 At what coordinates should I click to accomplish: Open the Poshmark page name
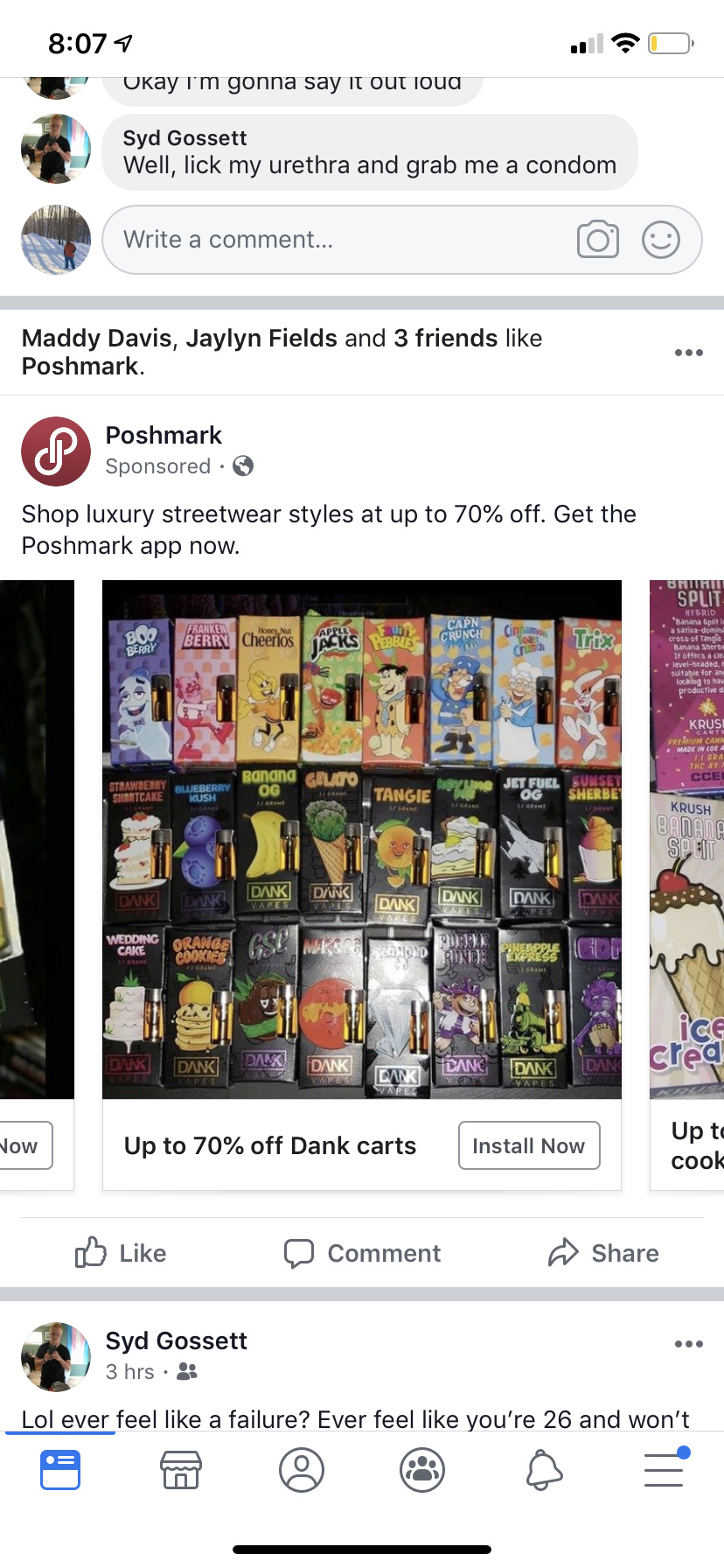click(x=164, y=435)
